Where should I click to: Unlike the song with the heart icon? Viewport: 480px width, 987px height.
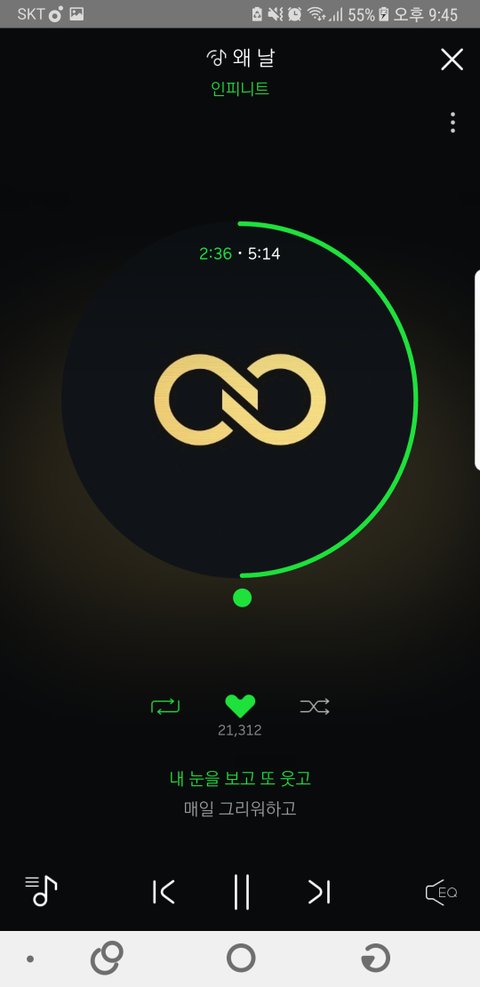[x=240, y=706]
